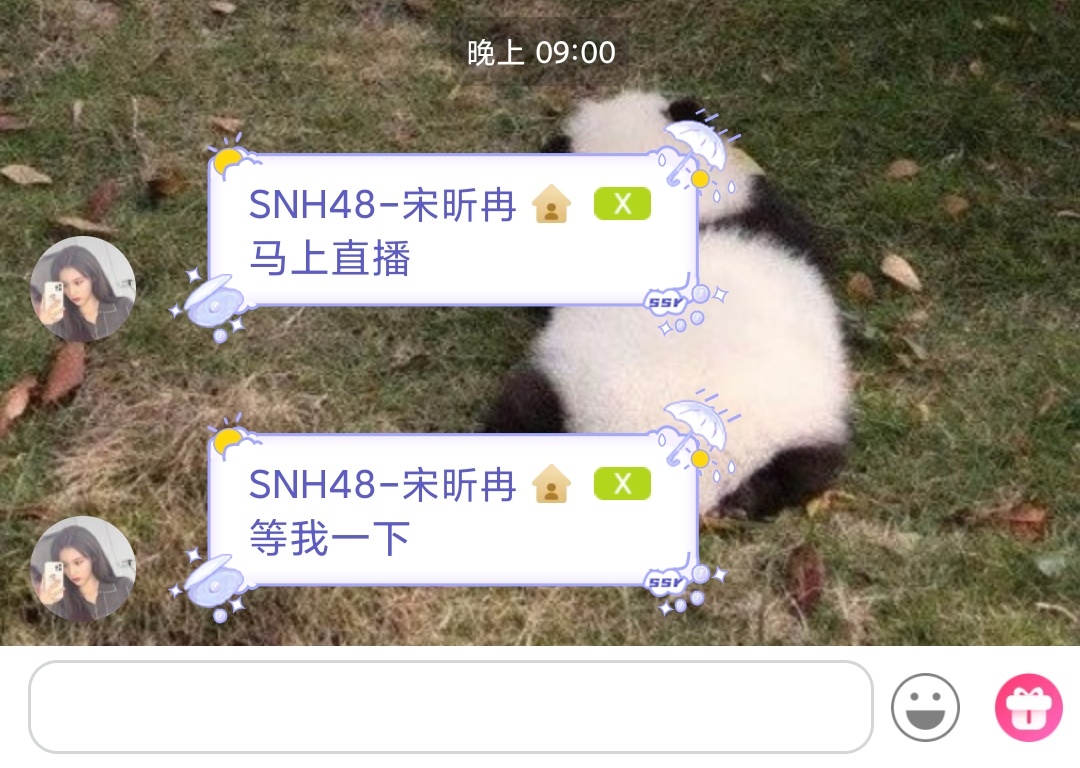Open avatar beside the 马上直播 message
Screen dimensions: 1080x768
click(x=83, y=289)
